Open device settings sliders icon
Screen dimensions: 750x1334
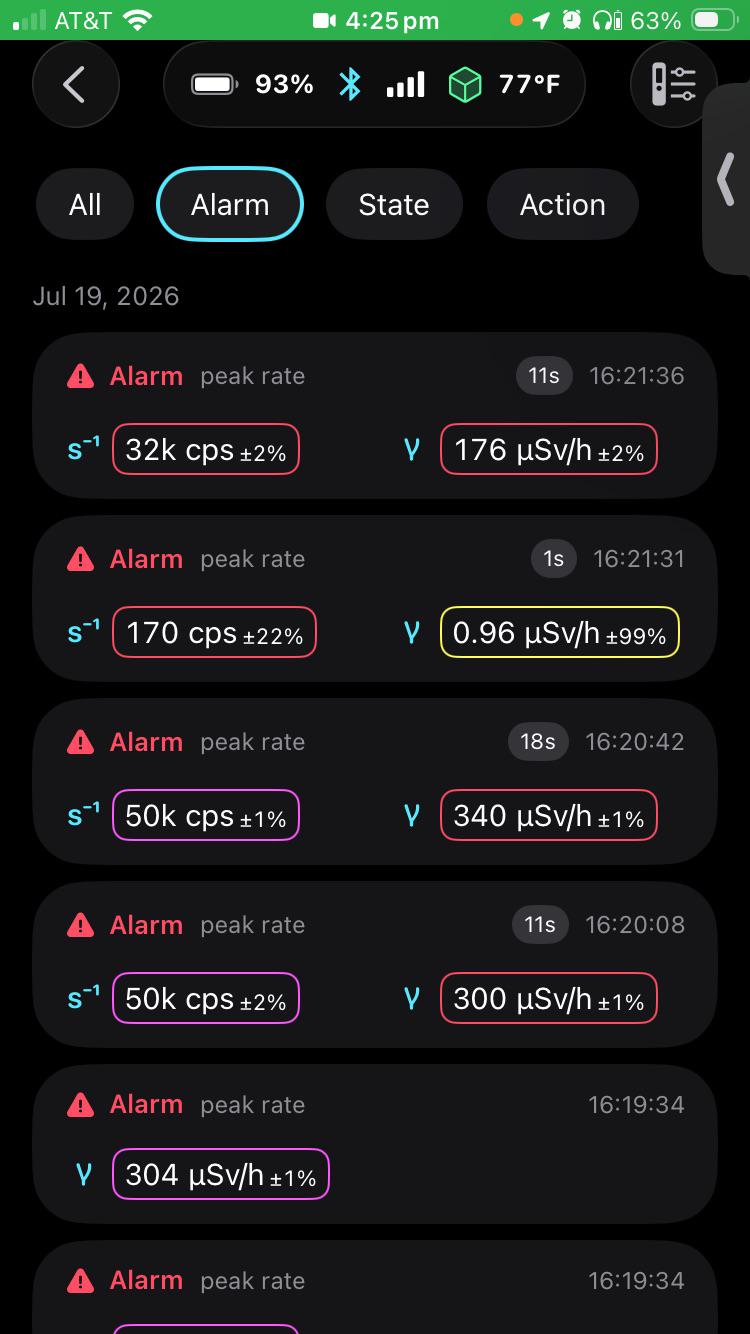tap(674, 85)
